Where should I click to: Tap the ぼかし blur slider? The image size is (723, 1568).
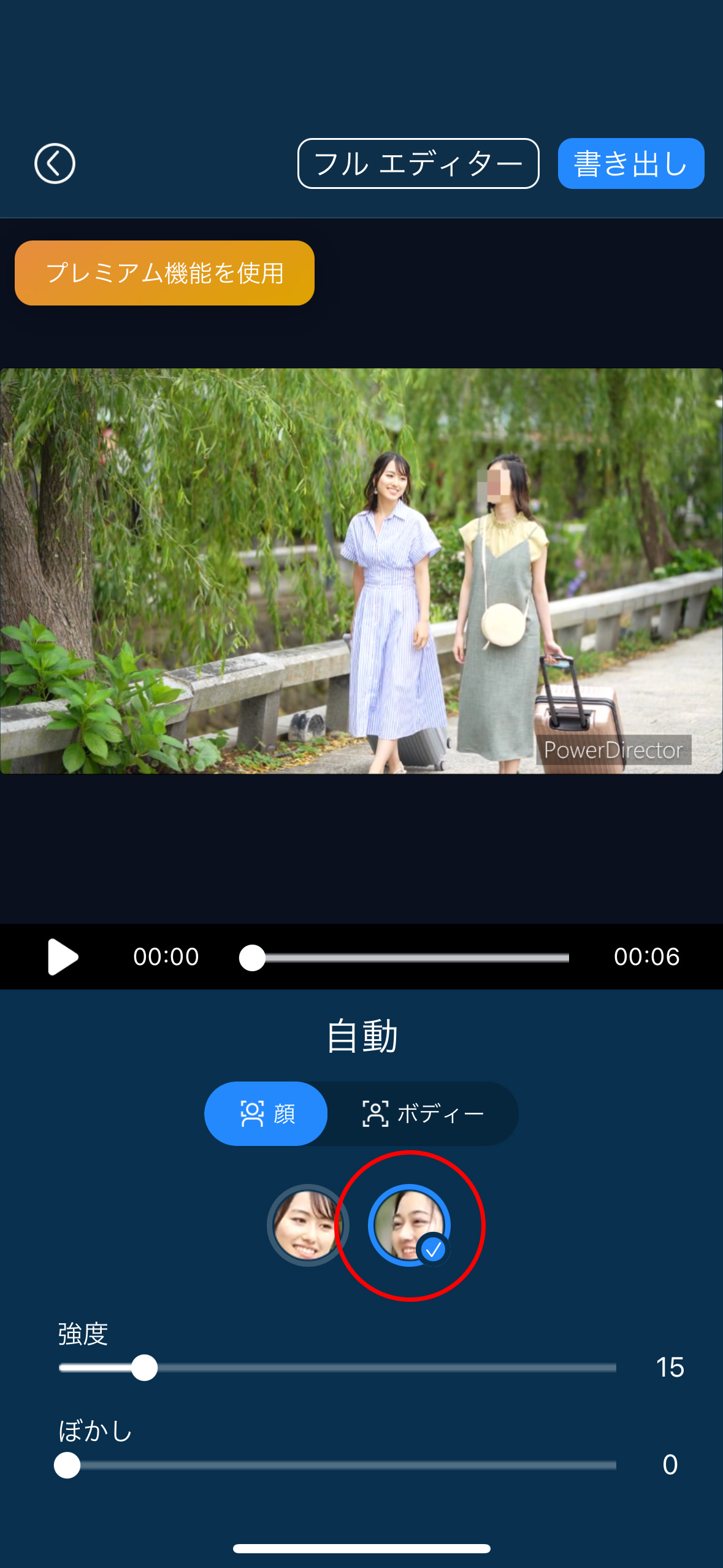337,1466
